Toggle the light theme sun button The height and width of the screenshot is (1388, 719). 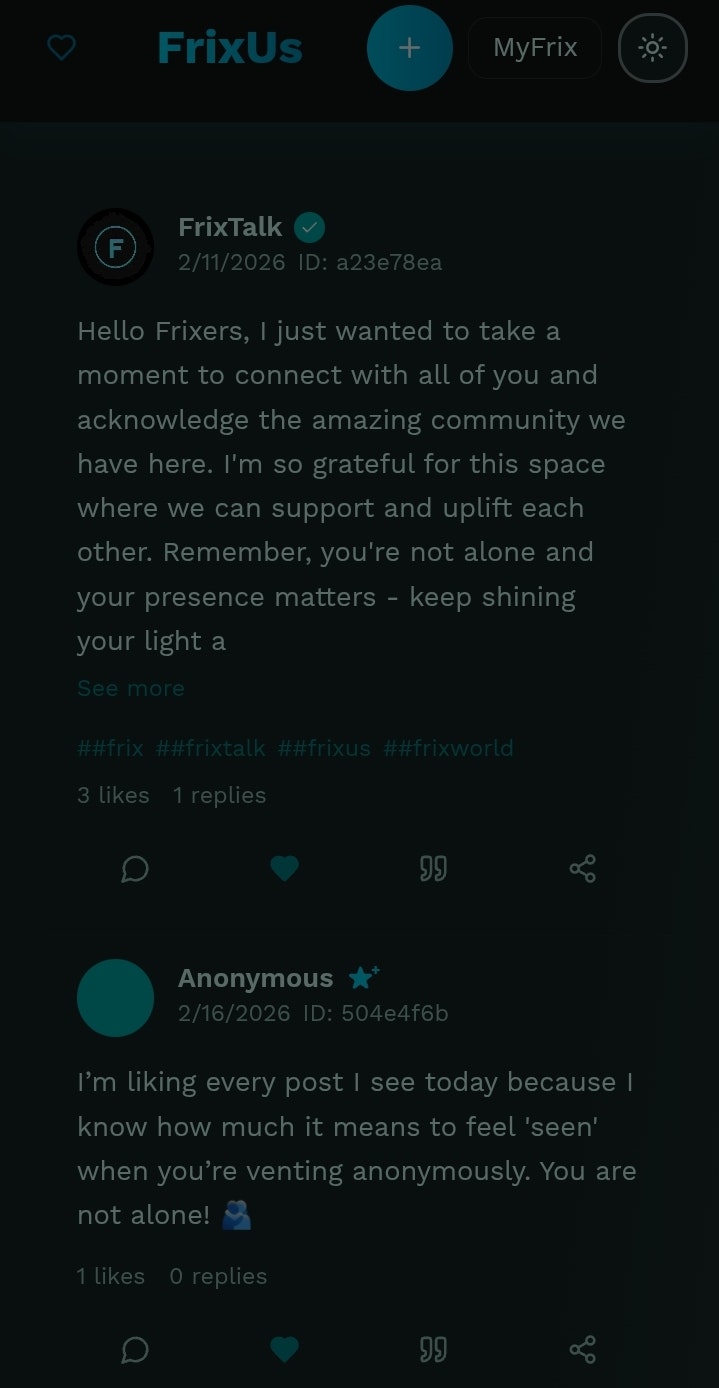pos(652,48)
